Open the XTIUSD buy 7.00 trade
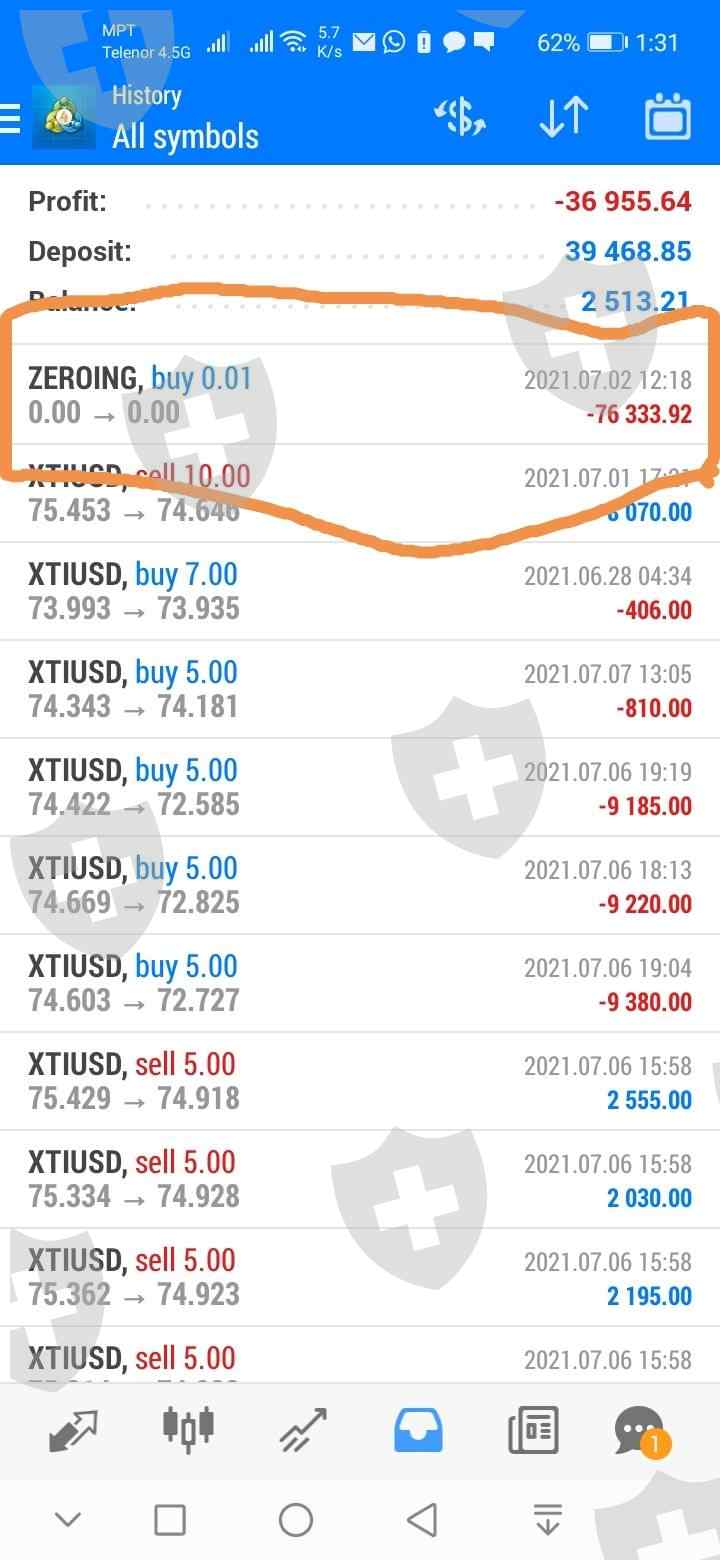Screen dimensions: 720x1560 [360, 591]
